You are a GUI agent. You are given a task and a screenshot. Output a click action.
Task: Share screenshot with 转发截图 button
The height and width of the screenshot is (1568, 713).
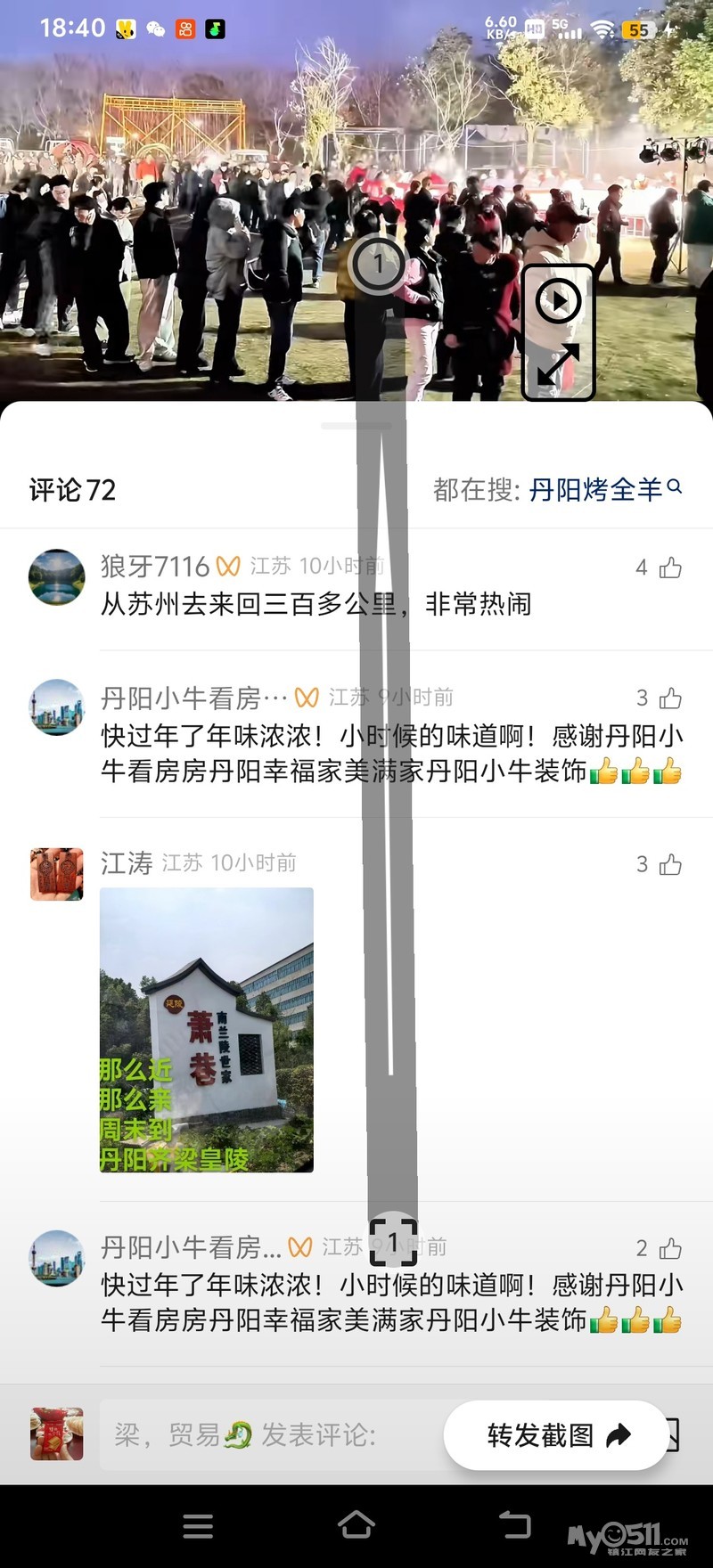pos(556,1435)
